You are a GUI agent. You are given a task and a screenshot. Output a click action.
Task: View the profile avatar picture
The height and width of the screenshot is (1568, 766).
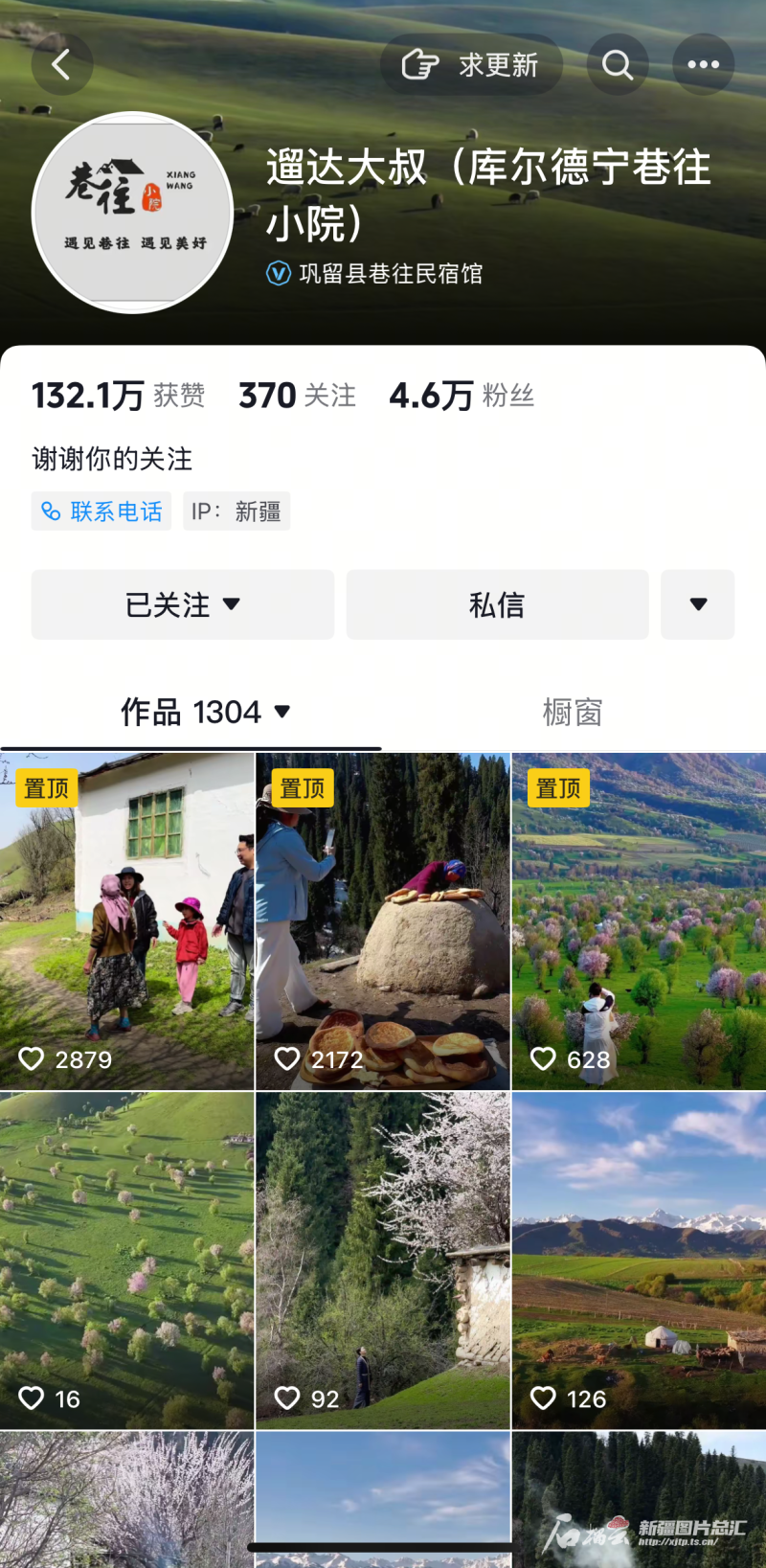pos(132,213)
